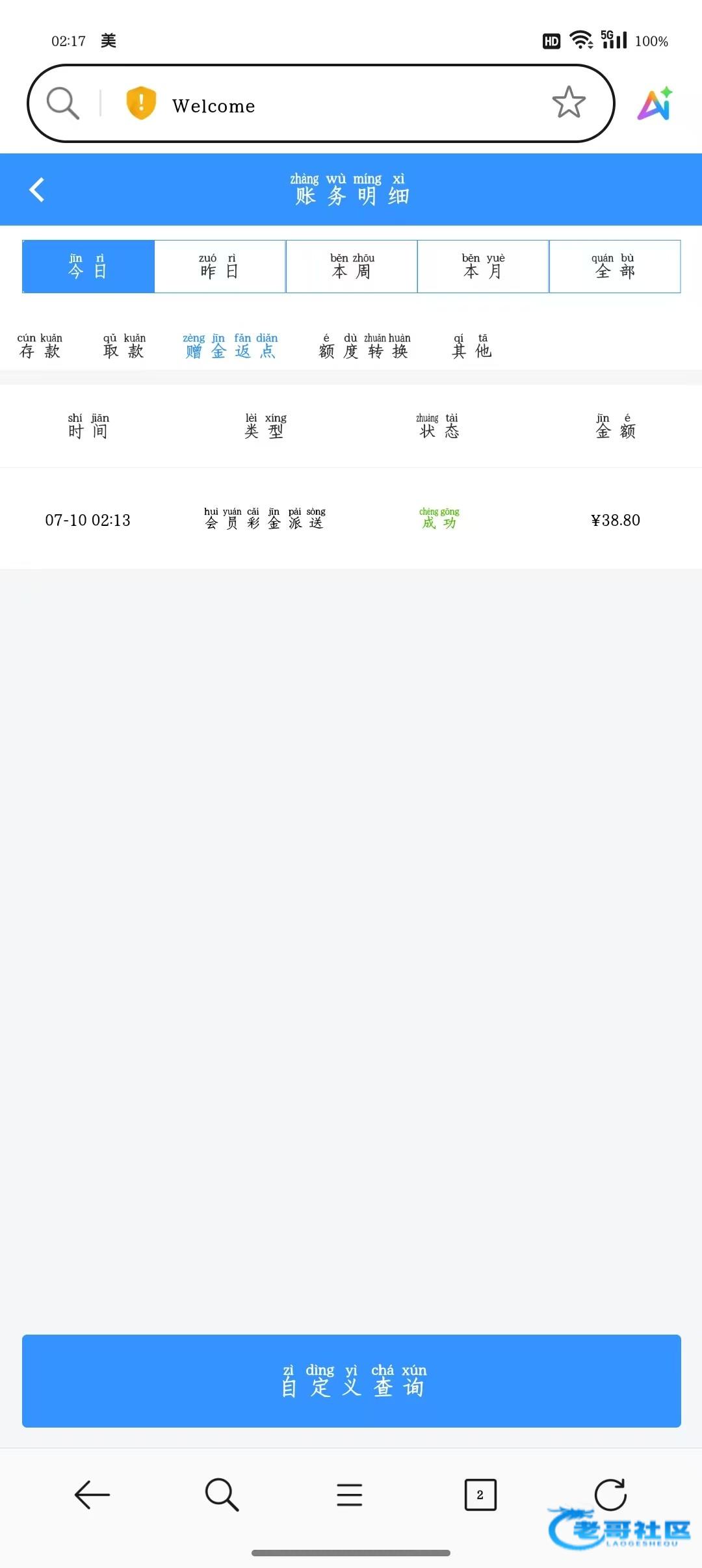702x1568 pixels.
Task: Show 本周 transactions
Action: coord(352,267)
